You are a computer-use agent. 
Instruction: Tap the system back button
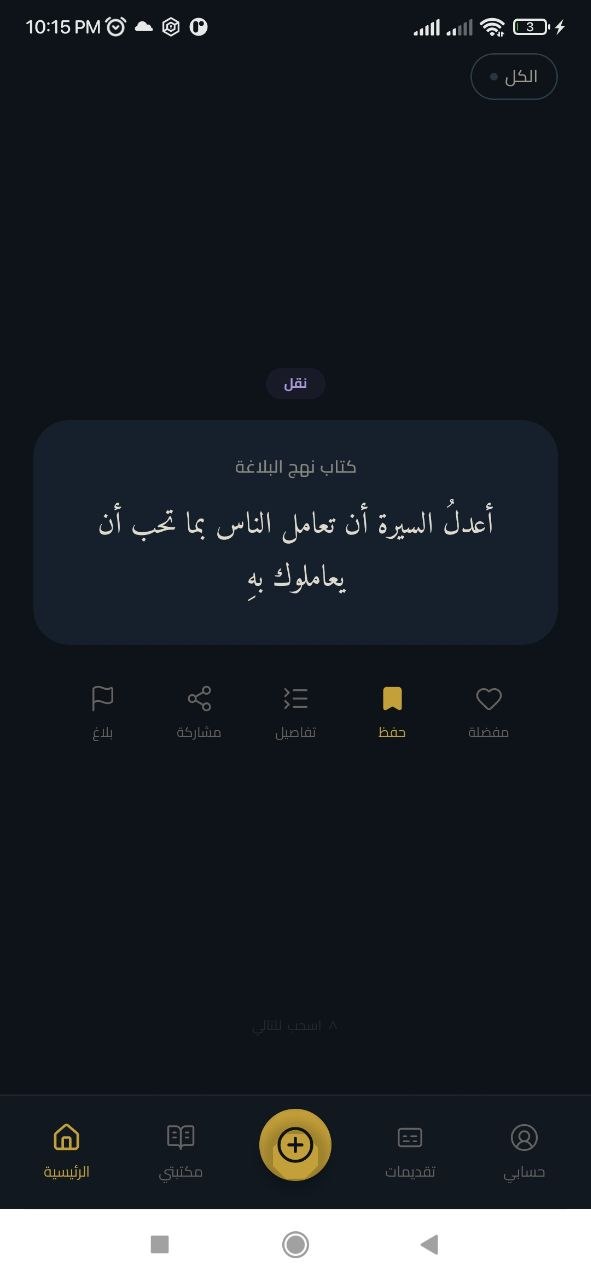430,1244
